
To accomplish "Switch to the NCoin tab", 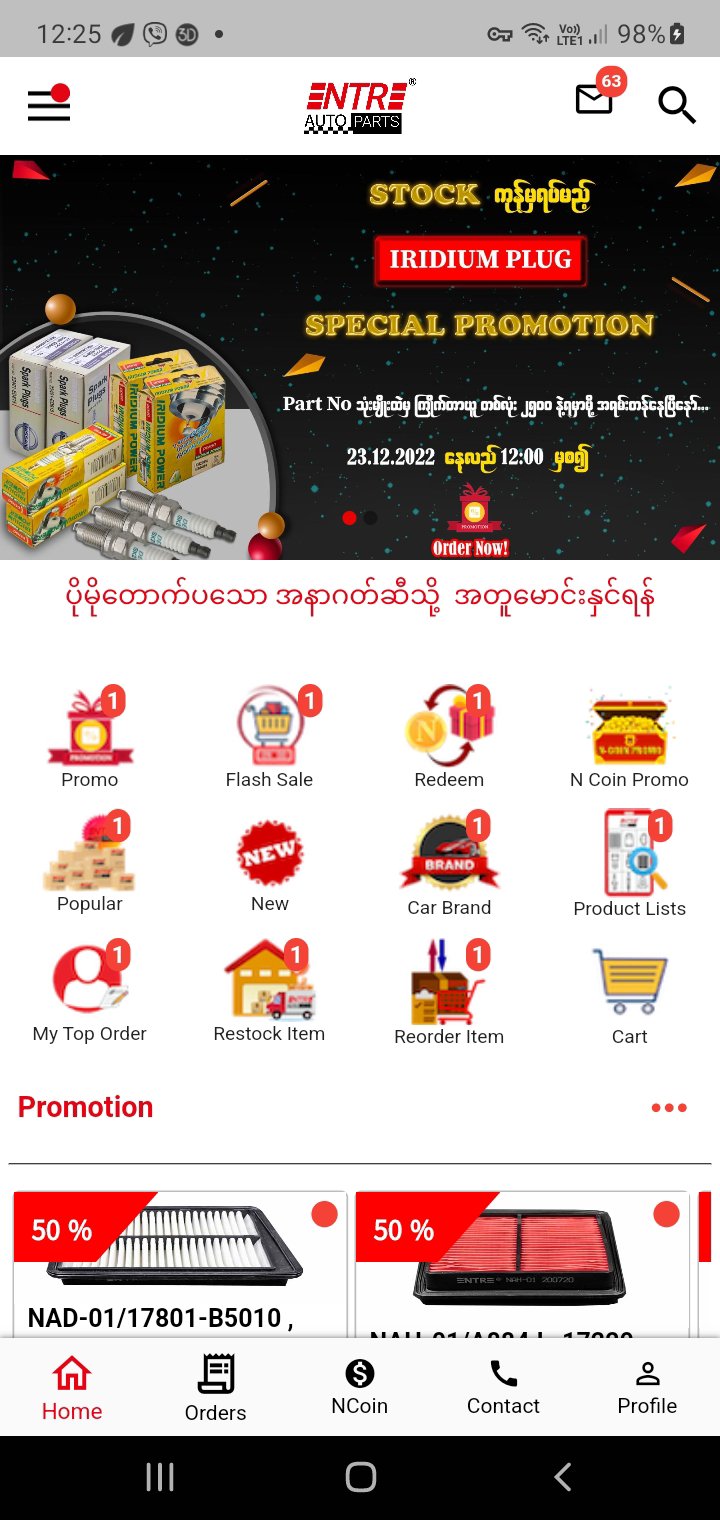I will [x=359, y=1387].
